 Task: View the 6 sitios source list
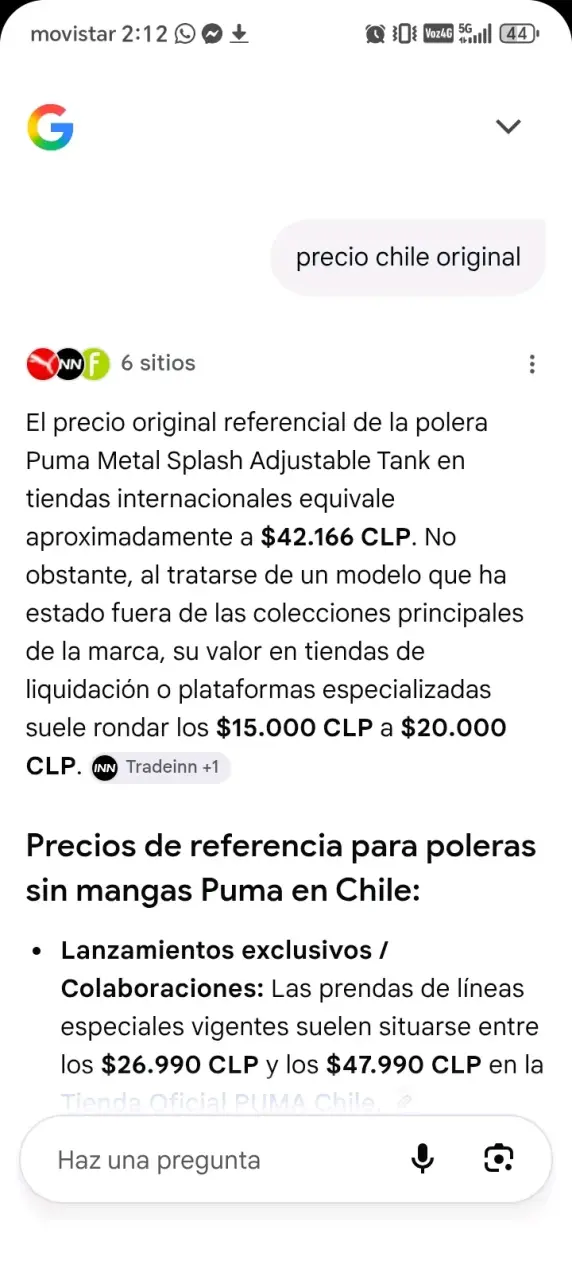111,363
